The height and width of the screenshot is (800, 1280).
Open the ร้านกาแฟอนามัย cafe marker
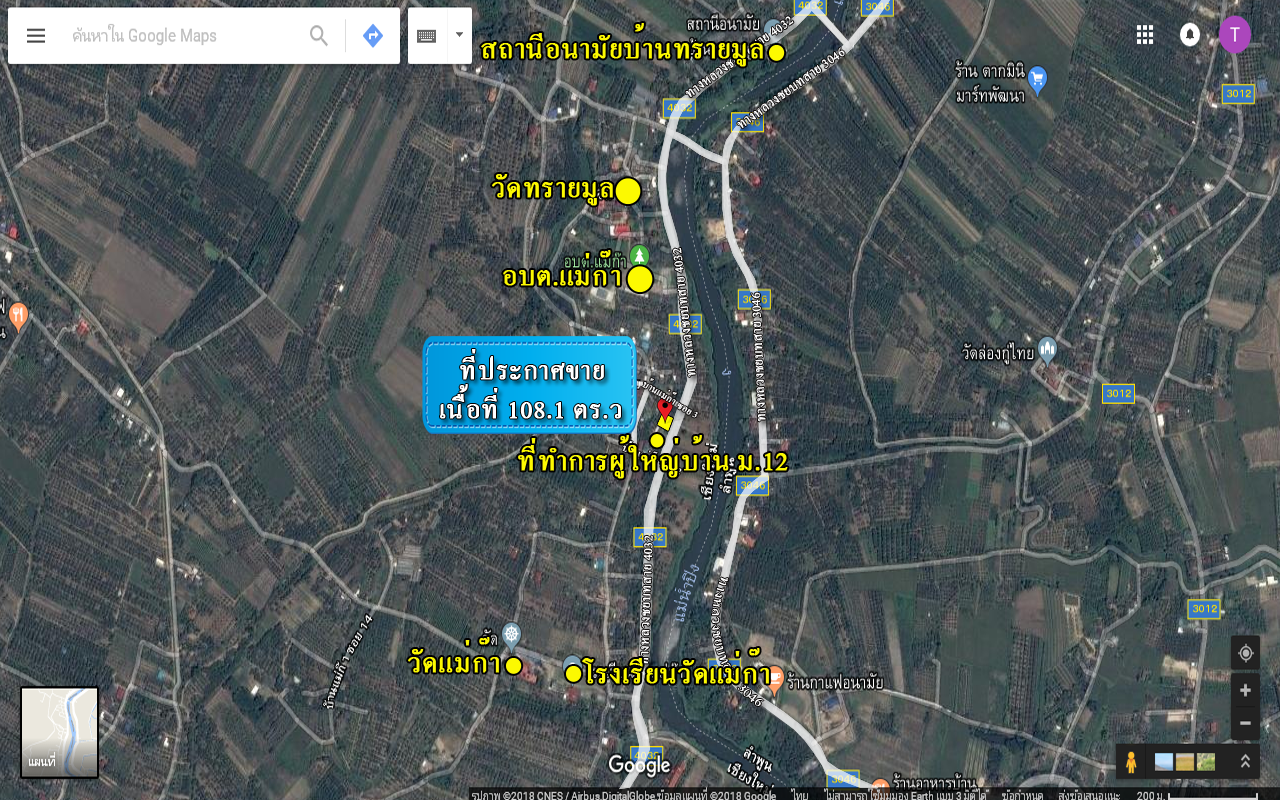pyautogui.click(x=774, y=677)
